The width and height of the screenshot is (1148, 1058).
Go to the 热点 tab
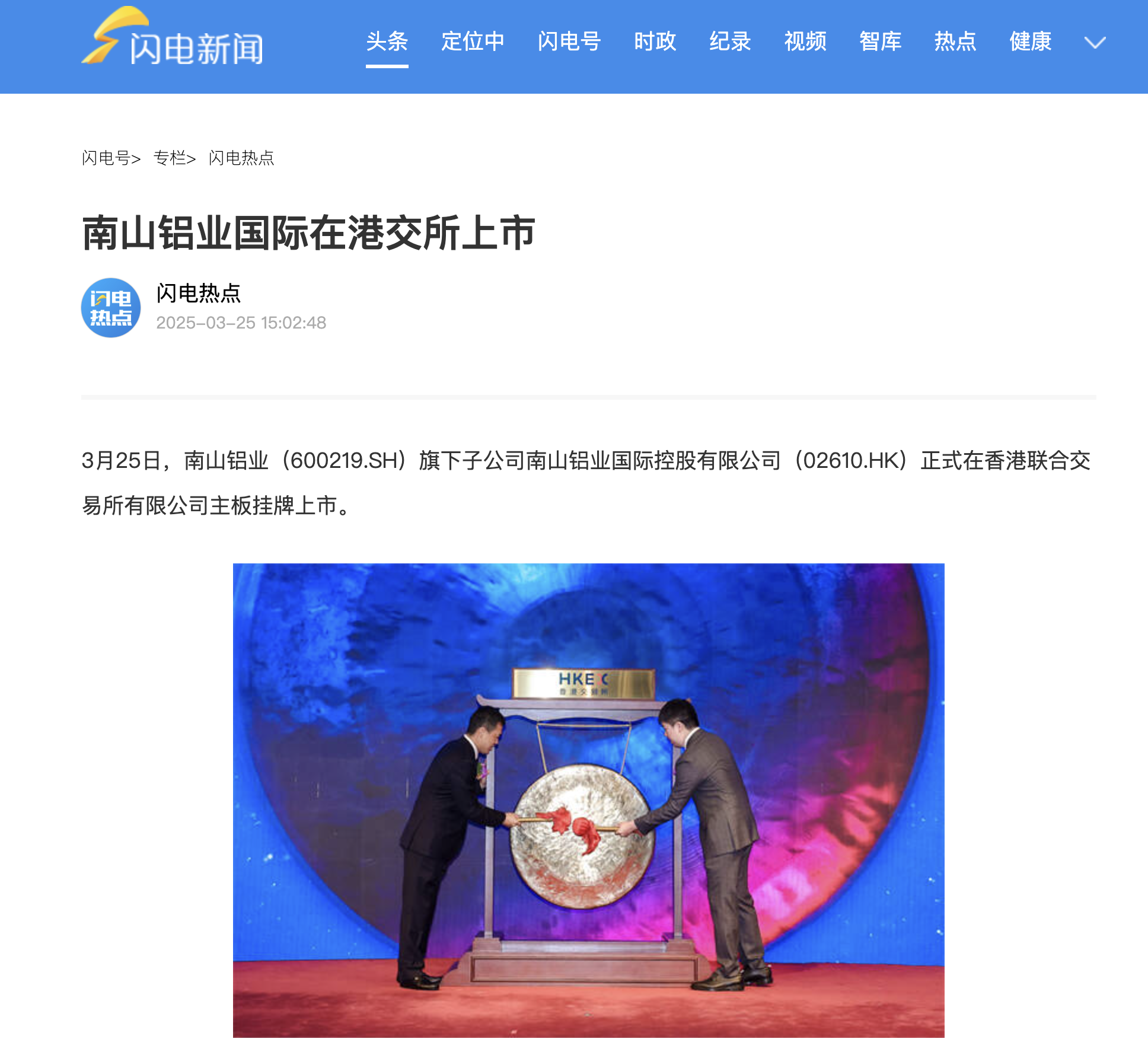955,42
